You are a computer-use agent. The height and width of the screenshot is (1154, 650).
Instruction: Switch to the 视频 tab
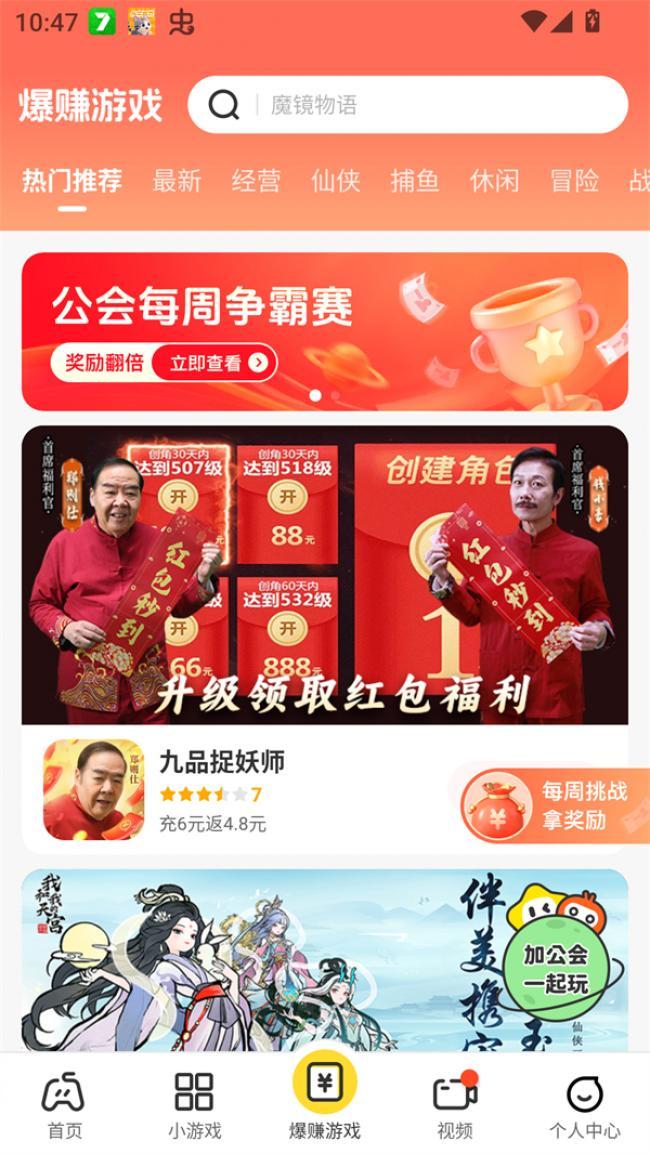point(455,1105)
